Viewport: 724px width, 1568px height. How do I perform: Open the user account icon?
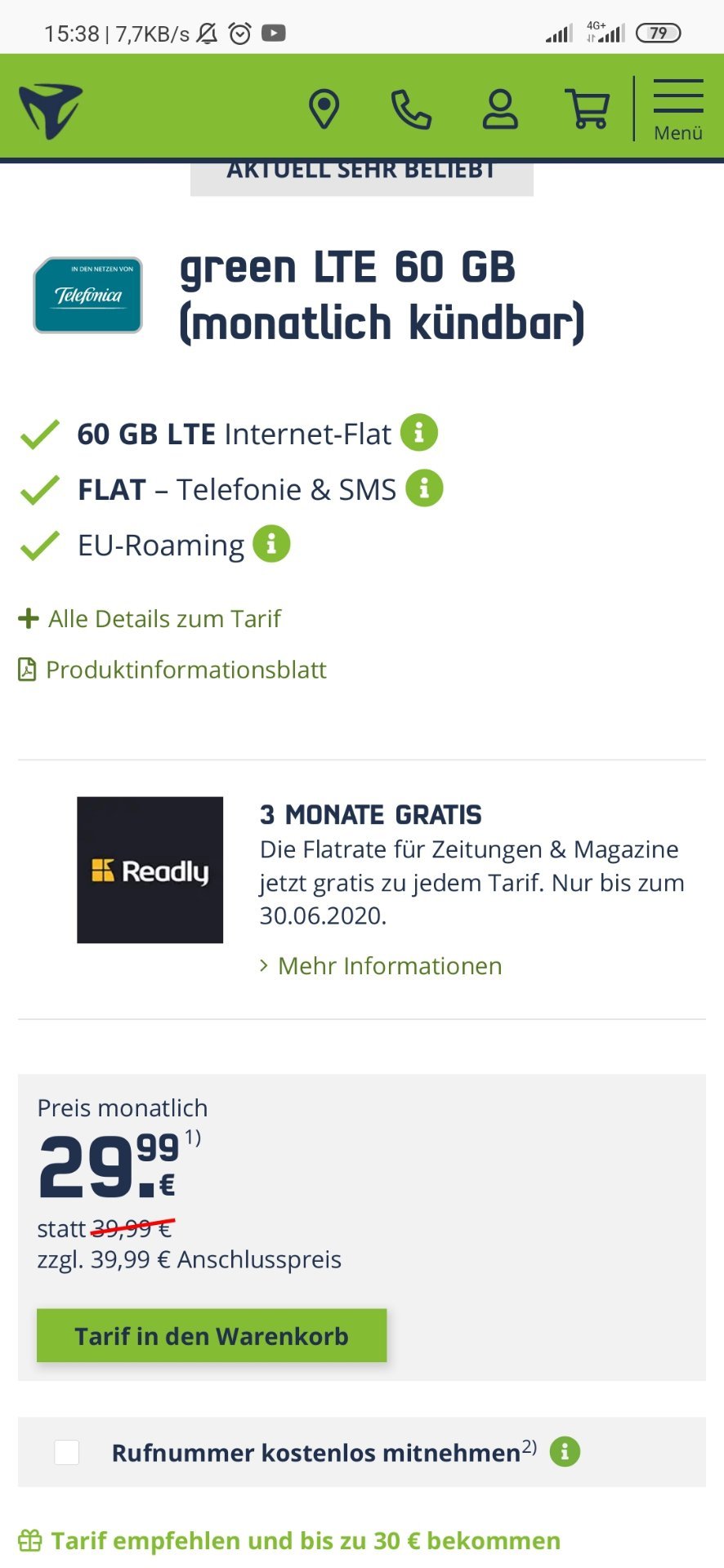500,109
